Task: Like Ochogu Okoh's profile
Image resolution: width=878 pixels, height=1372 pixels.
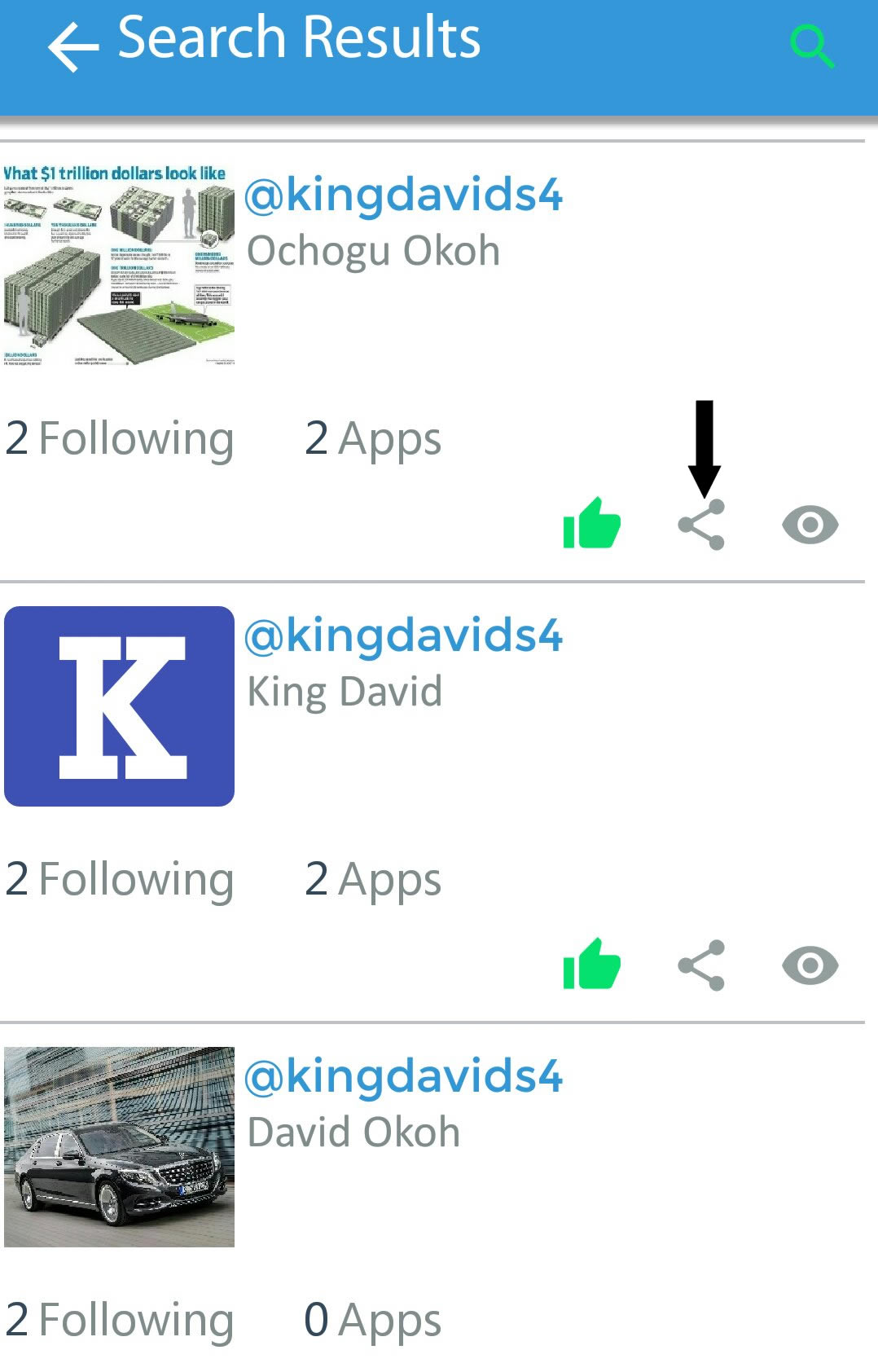Action: click(x=592, y=524)
